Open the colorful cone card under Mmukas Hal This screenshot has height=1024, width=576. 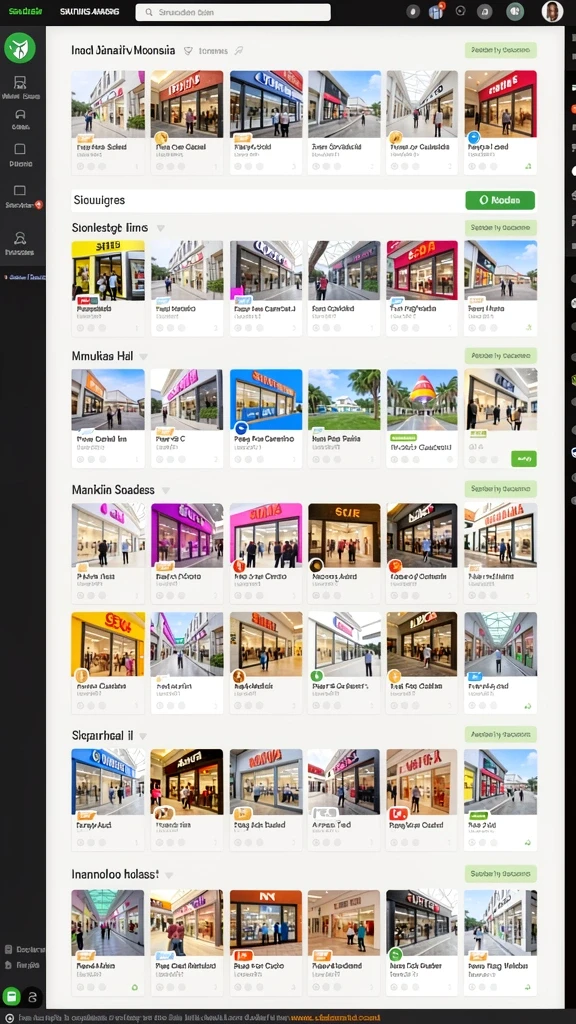click(422, 418)
